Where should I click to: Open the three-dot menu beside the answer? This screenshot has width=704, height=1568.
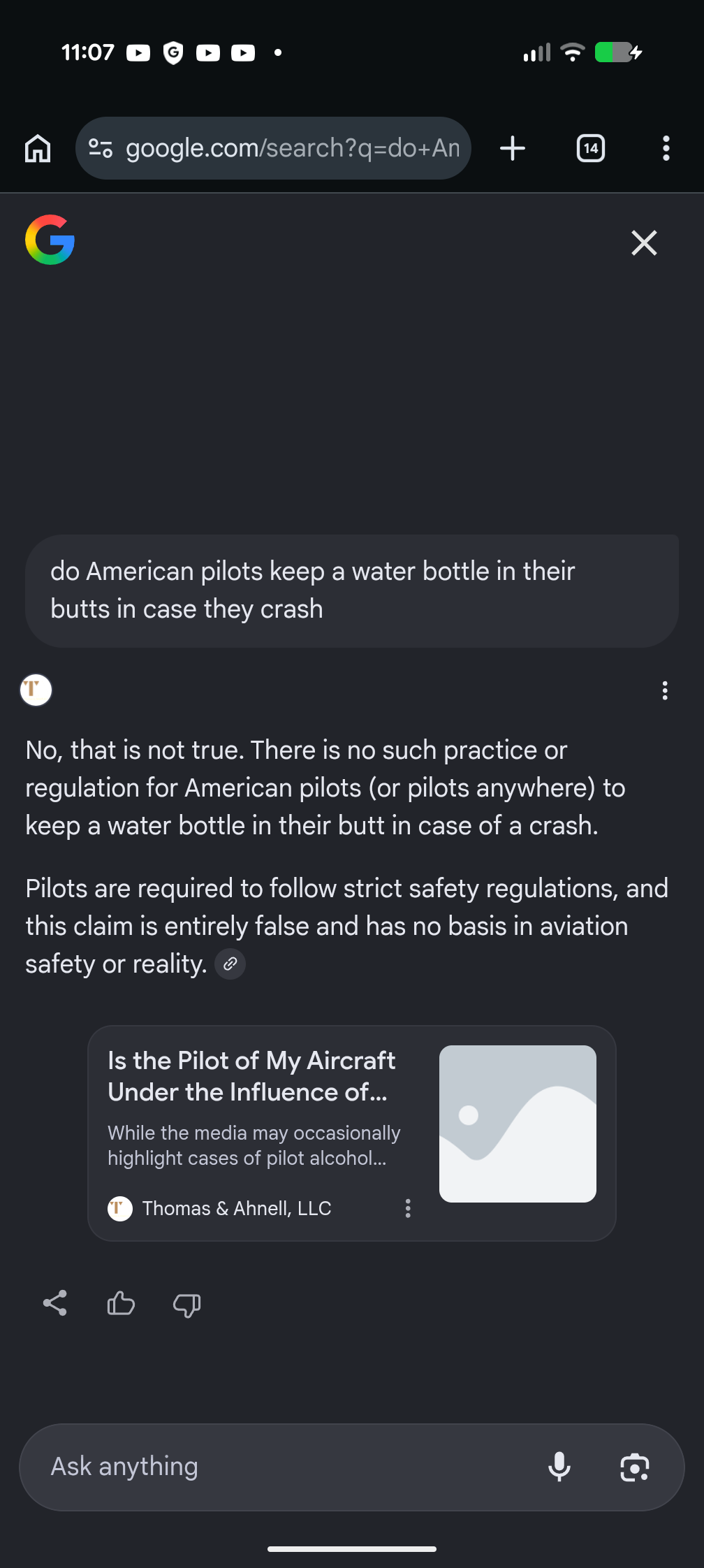(665, 690)
